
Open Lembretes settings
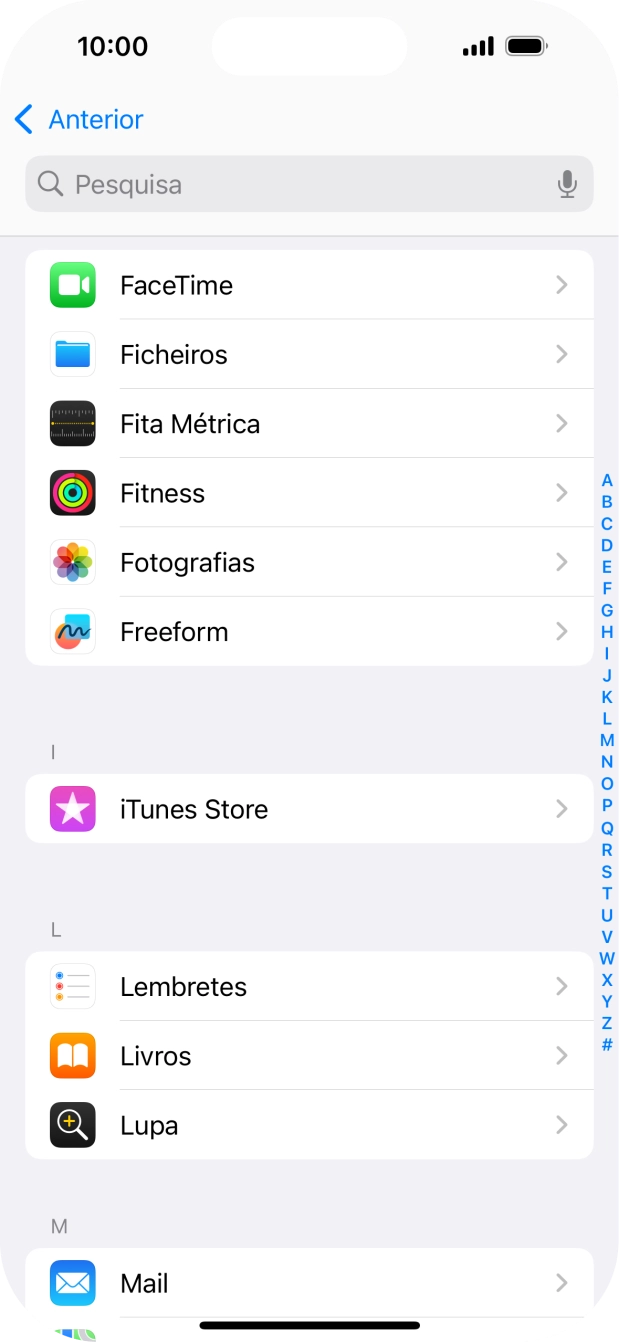point(309,987)
